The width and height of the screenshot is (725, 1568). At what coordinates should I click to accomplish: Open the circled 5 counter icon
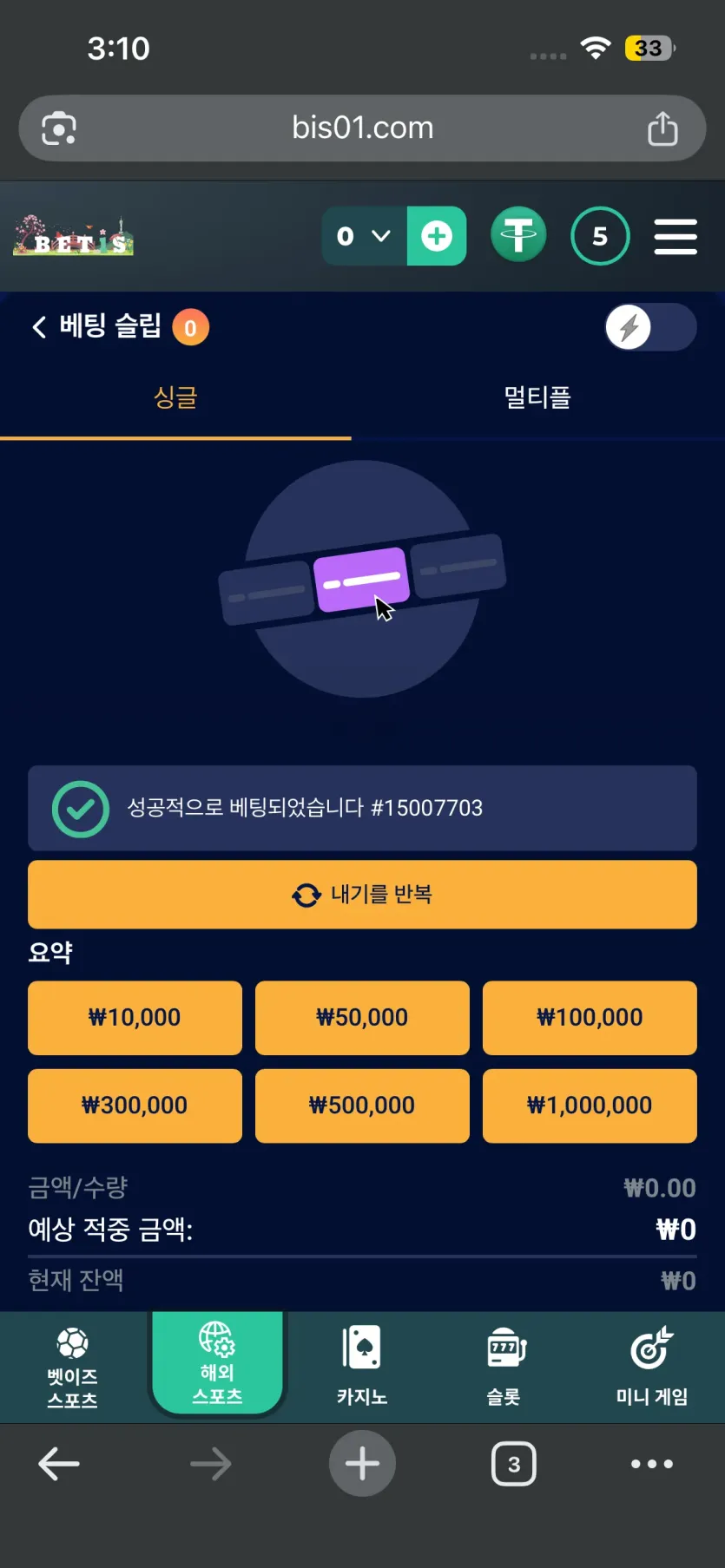pos(600,236)
